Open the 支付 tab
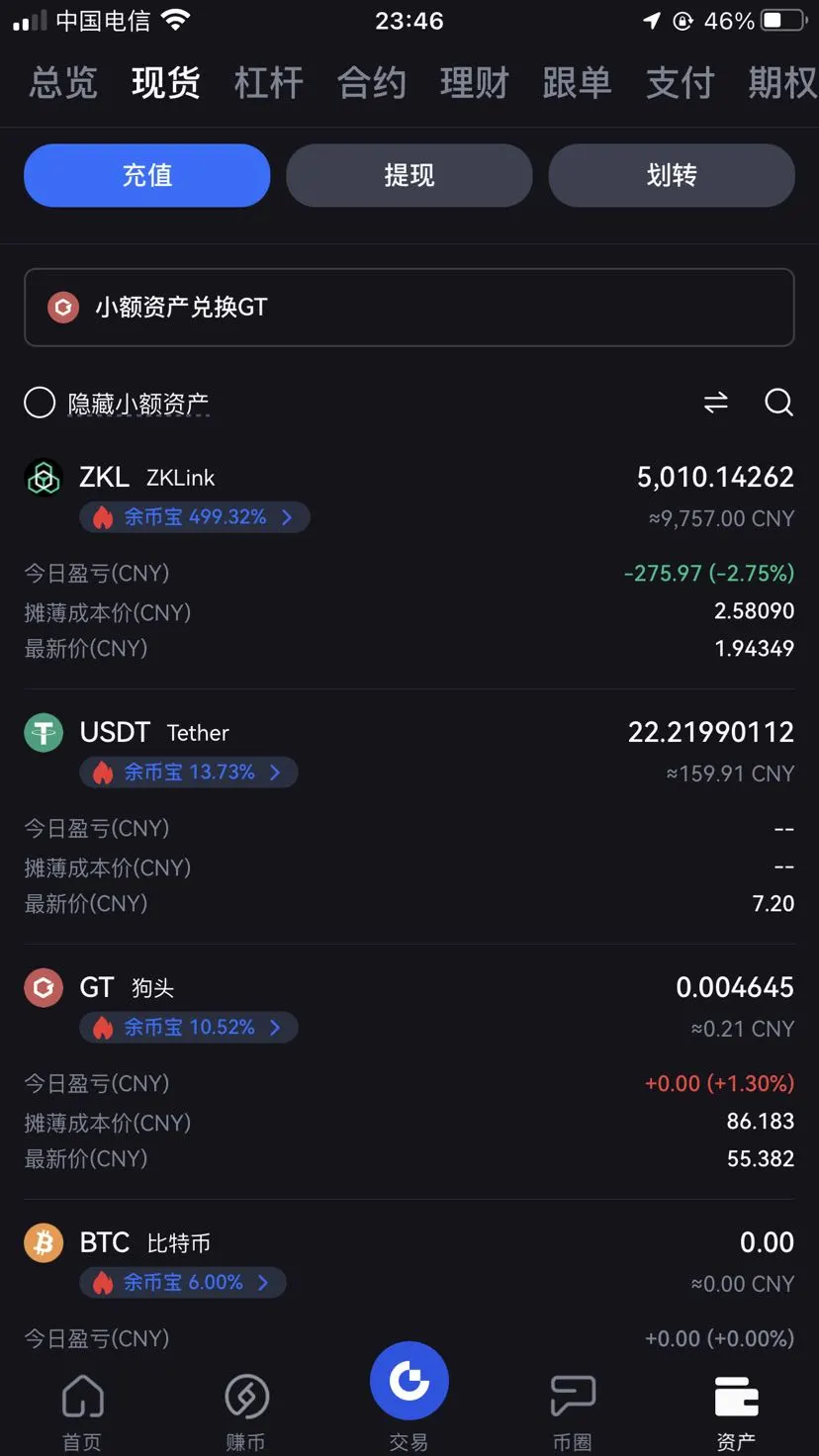Viewport: 819px width, 1456px height. (680, 83)
